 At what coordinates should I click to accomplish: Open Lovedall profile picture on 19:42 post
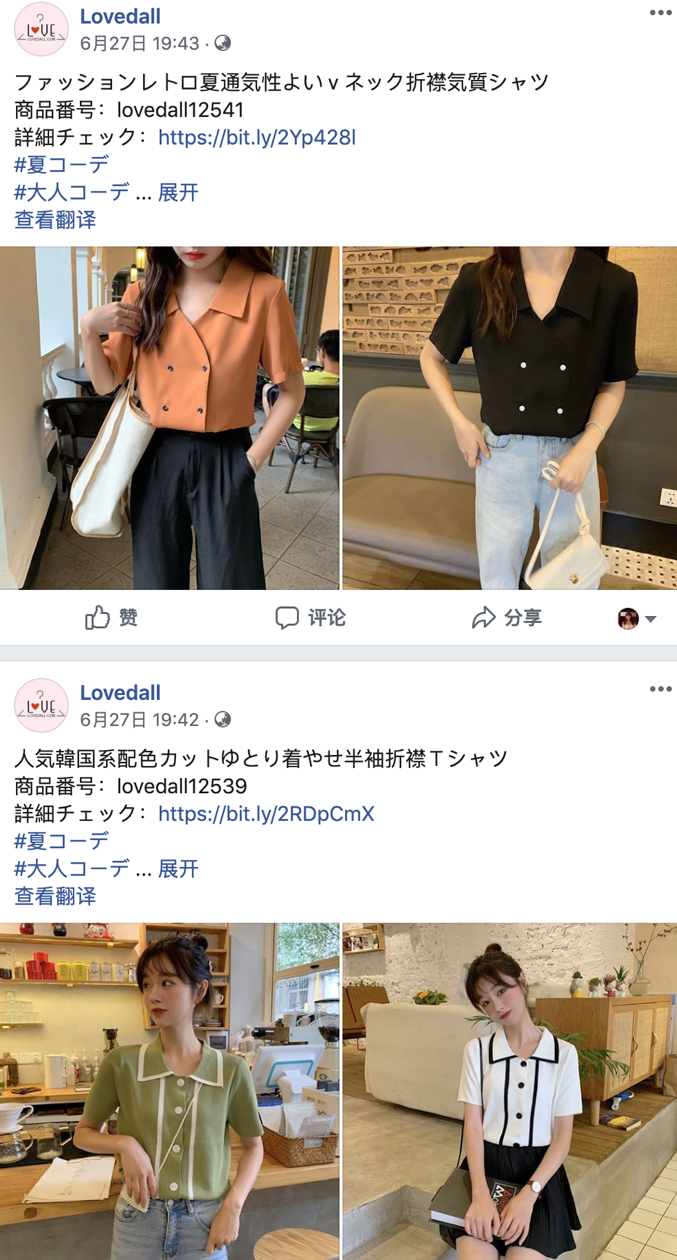(41, 705)
